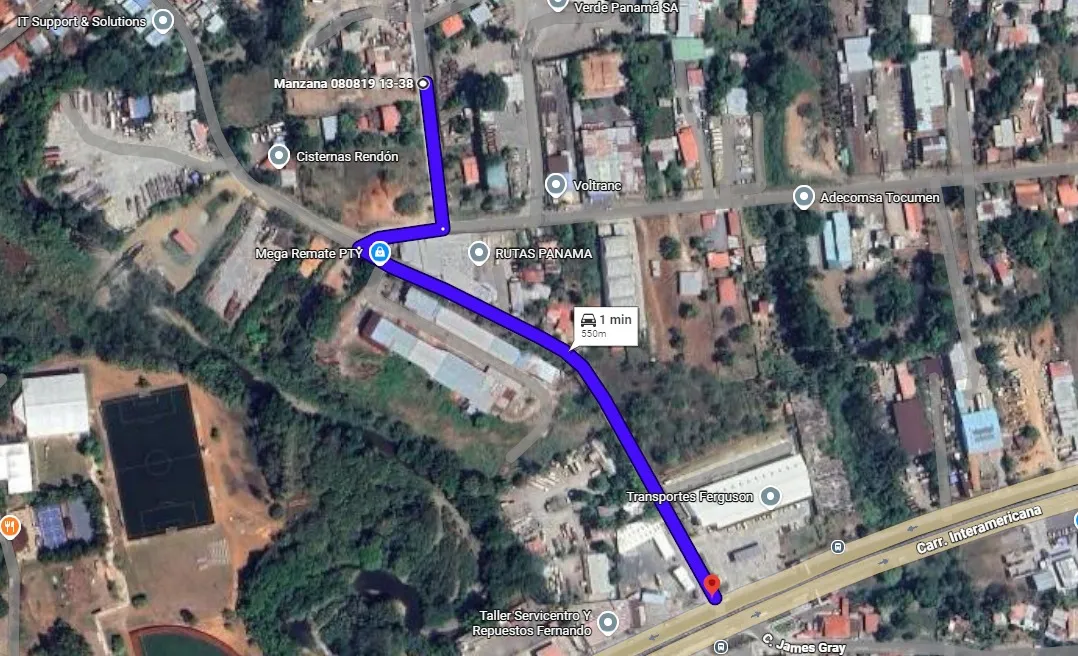This screenshot has height=656, width=1078.
Task: Open the orange restaurant marker
Action: coord(10,525)
